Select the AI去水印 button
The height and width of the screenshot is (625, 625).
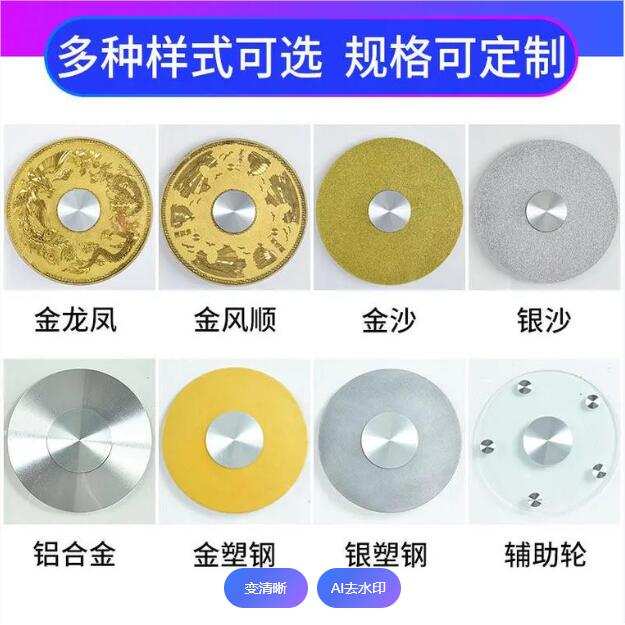point(358,588)
